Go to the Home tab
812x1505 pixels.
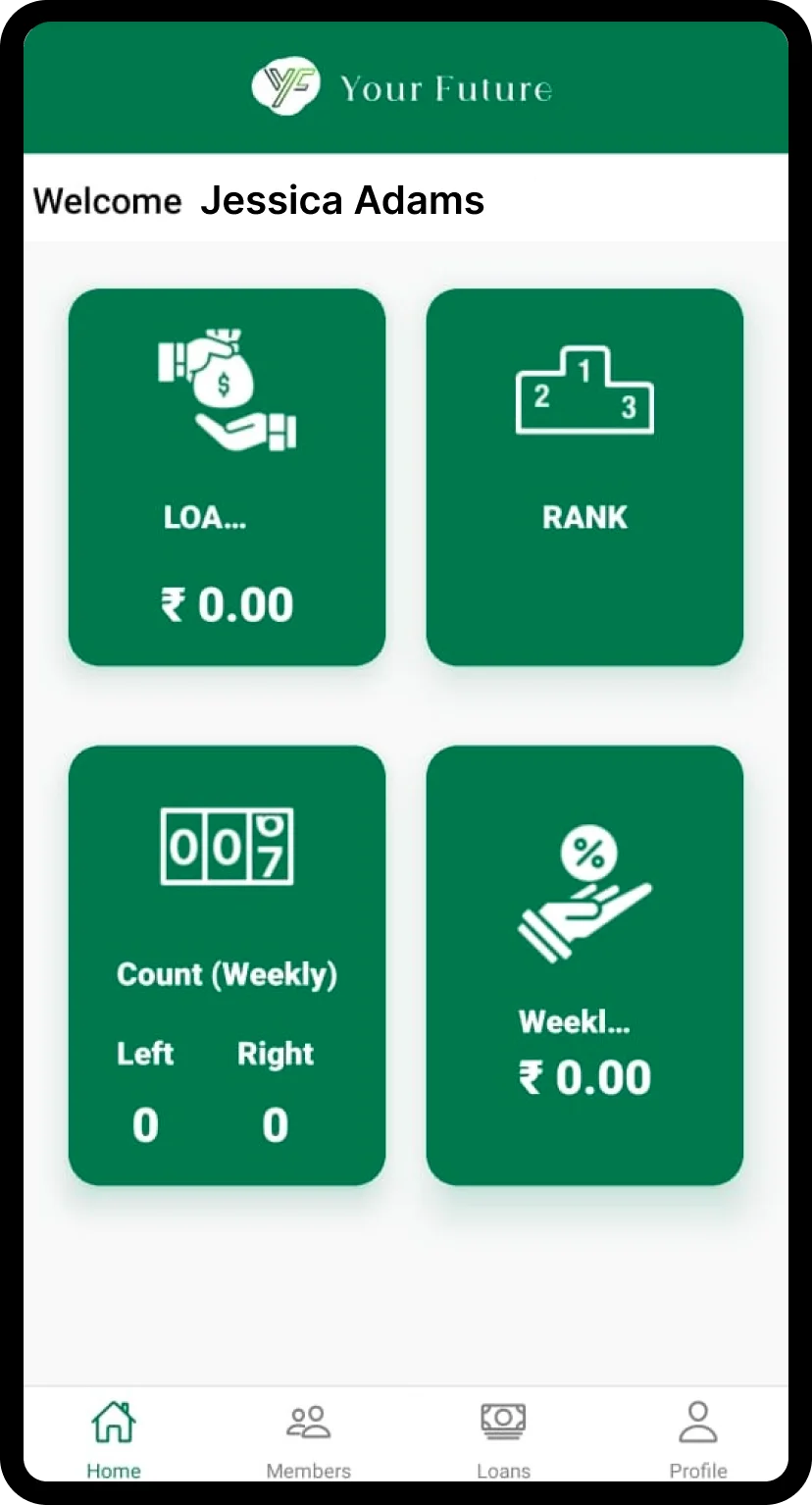[114, 1437]
